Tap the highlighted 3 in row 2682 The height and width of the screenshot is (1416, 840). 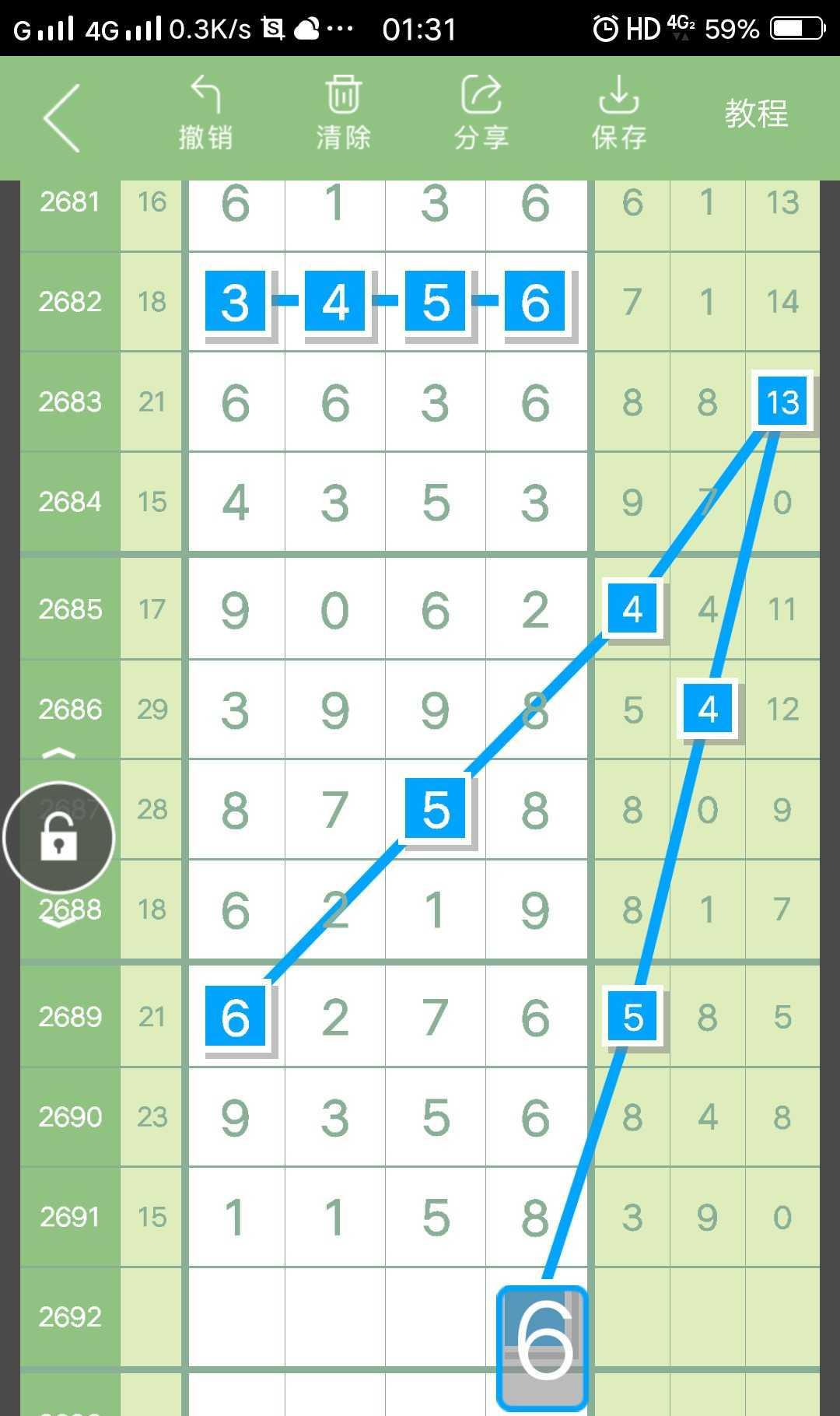[x=236, y=302]
